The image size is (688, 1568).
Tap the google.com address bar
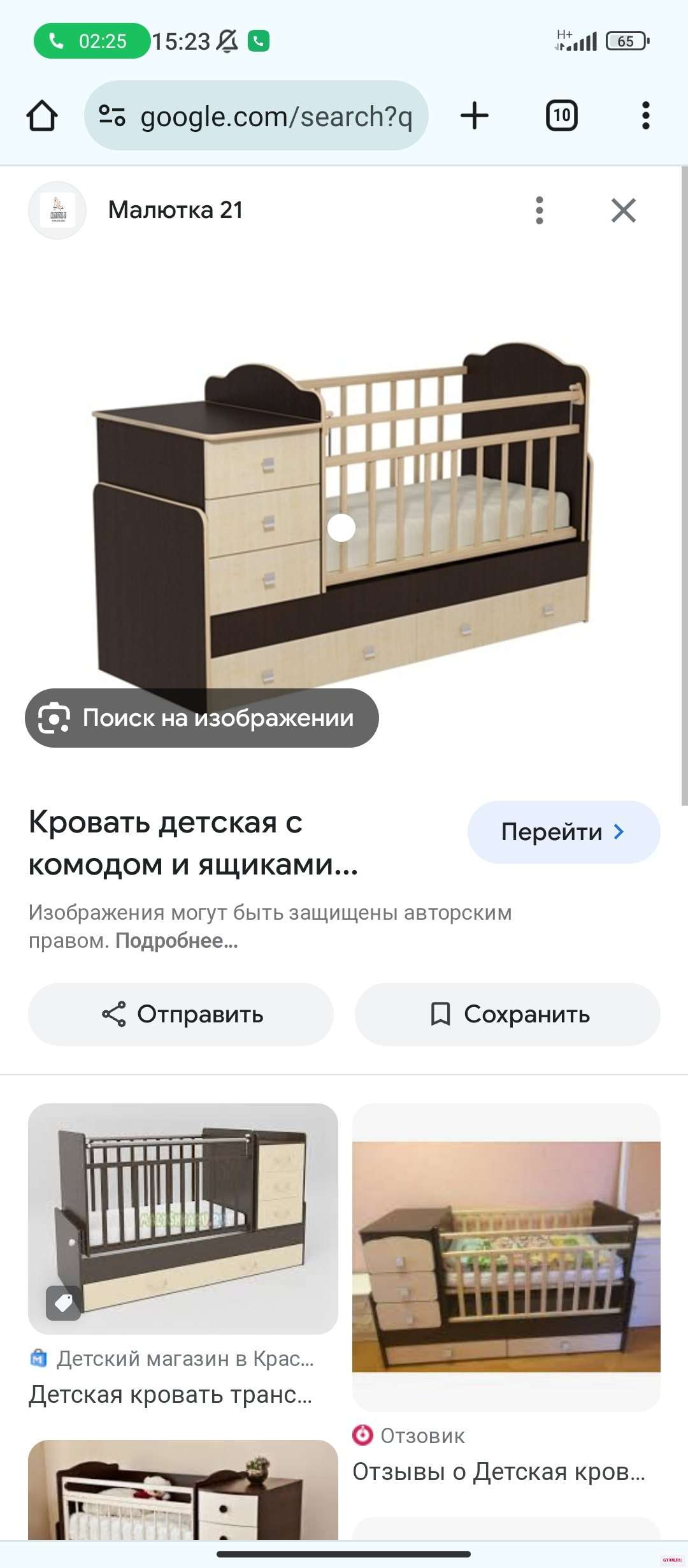point(256,116)
